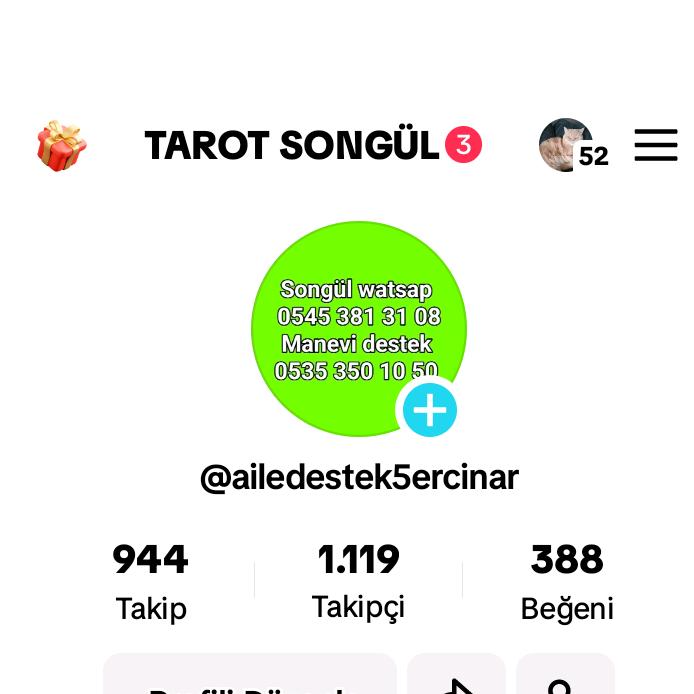
Task: Tap the profile views avatar with 52
Action: [568, 146]
